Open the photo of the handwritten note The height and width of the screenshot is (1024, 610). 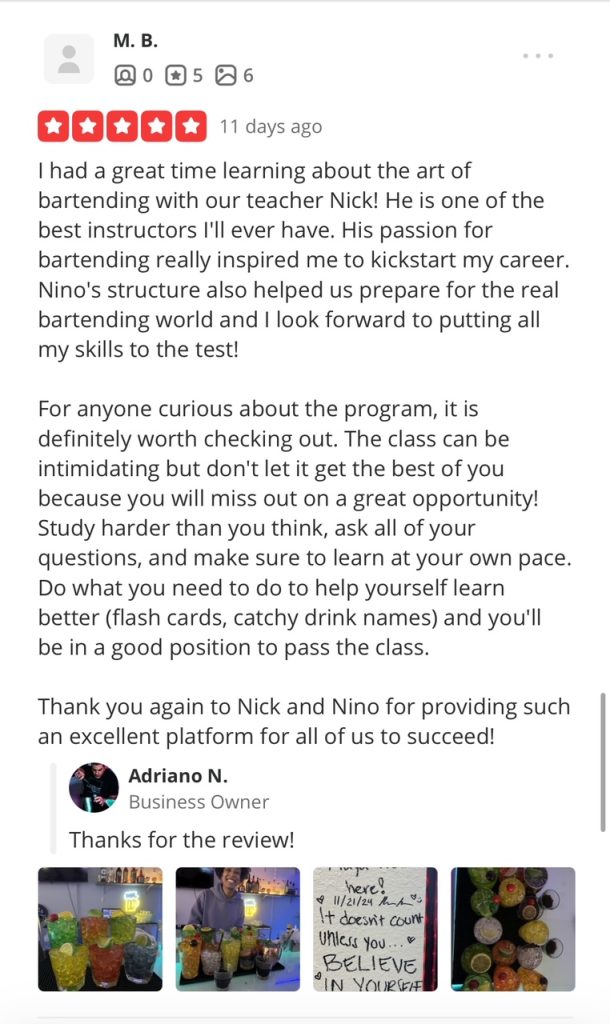[375, 929]
